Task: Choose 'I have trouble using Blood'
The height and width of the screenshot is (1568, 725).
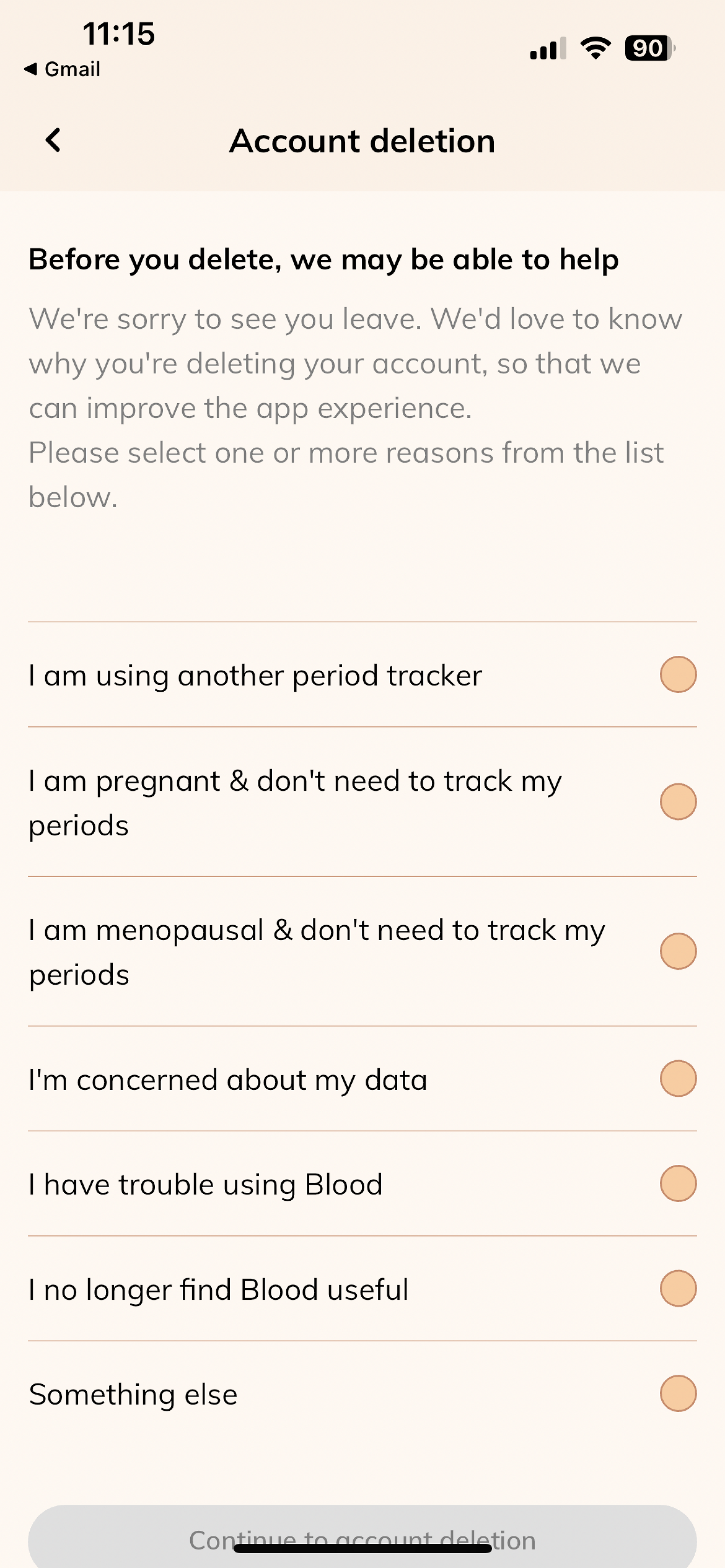Action: coord(678,1183)
